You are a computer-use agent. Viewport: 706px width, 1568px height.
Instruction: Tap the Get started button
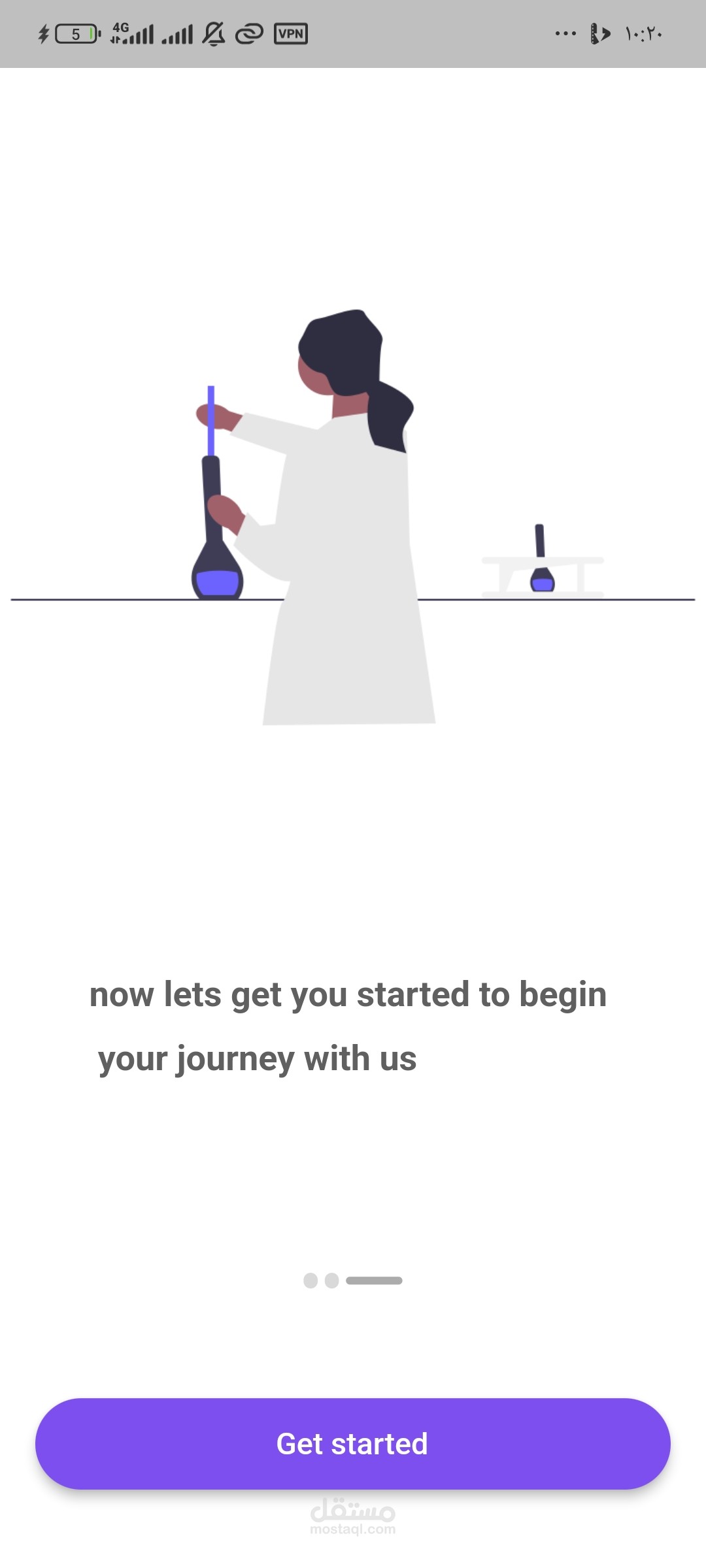(x=352, y=1443)
